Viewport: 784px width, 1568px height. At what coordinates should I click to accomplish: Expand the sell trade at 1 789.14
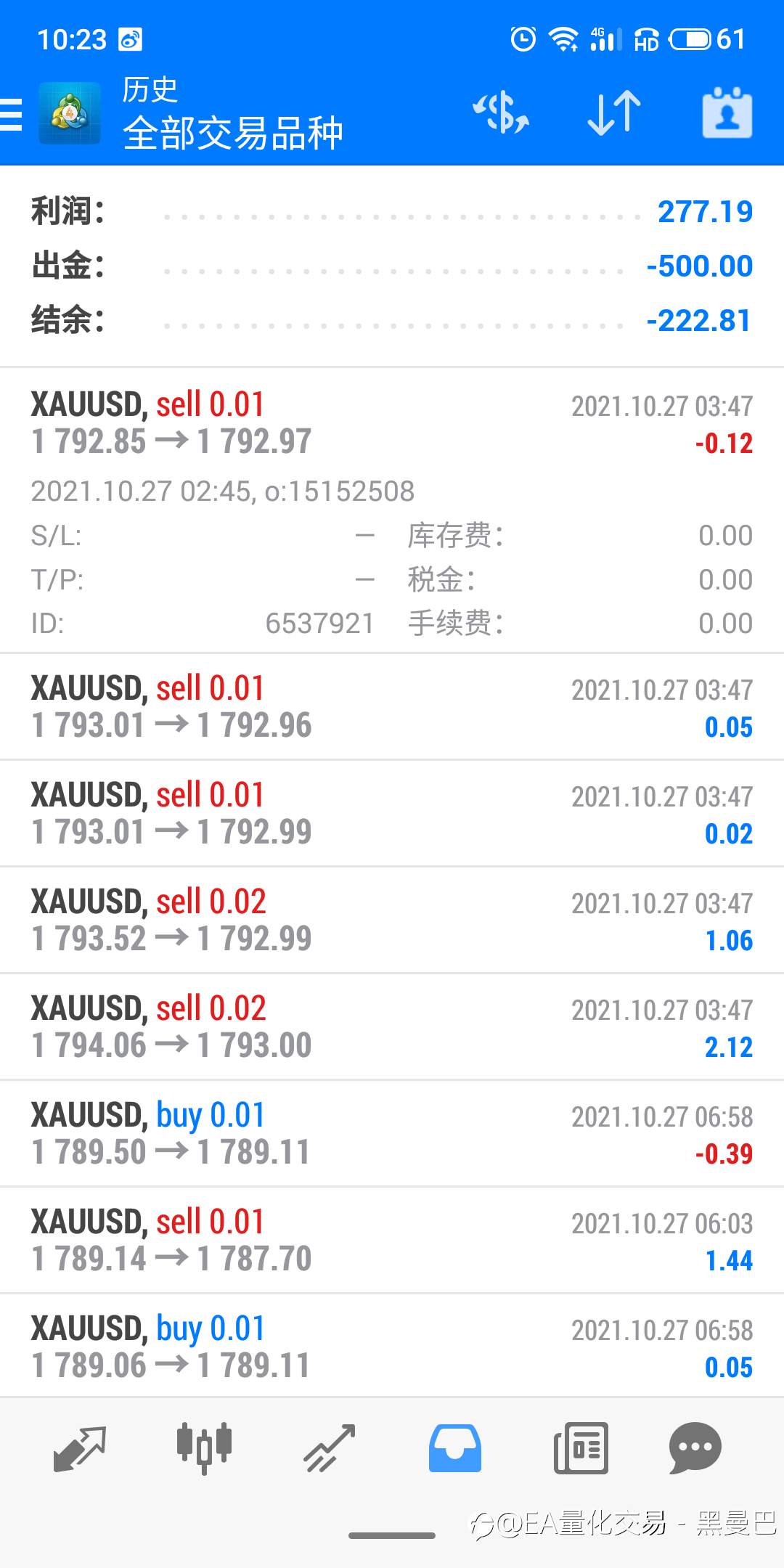(392, 1240)
